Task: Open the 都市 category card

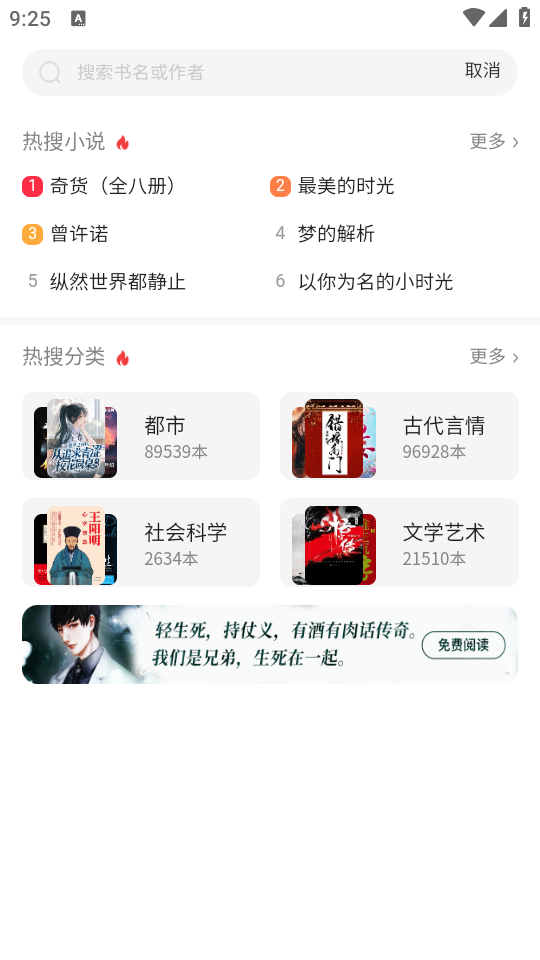Action: 141,436
